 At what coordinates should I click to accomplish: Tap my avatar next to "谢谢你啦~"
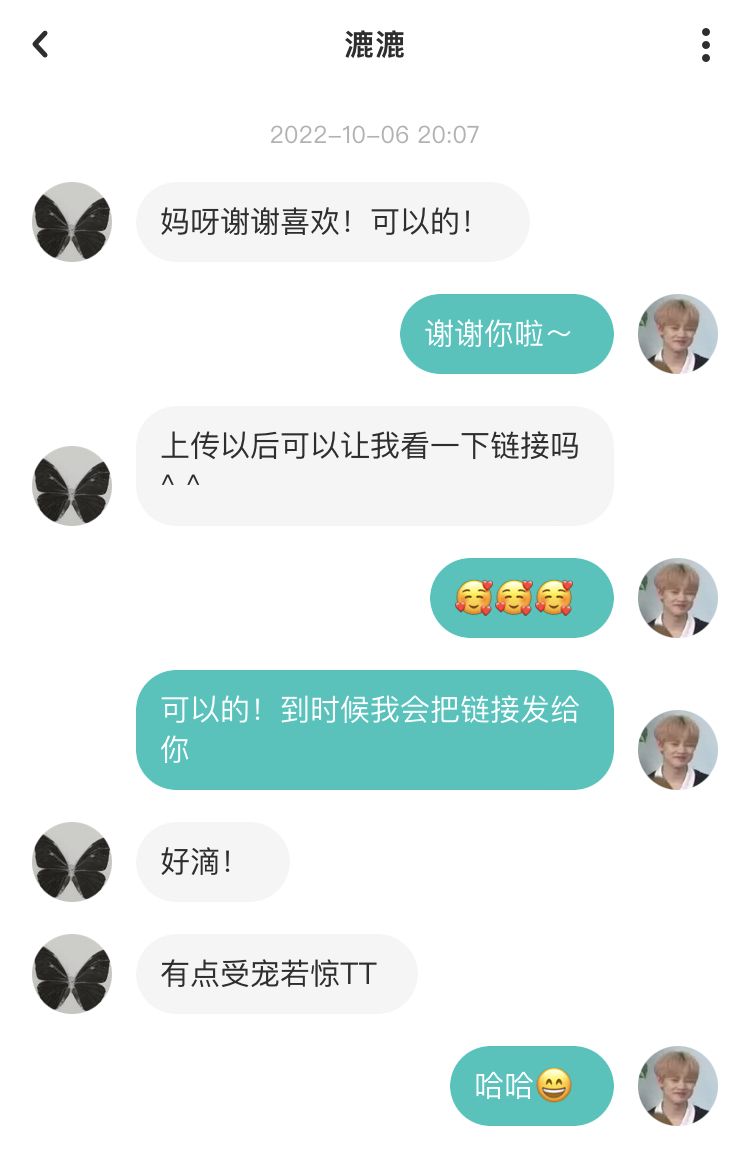coord(678,334)
